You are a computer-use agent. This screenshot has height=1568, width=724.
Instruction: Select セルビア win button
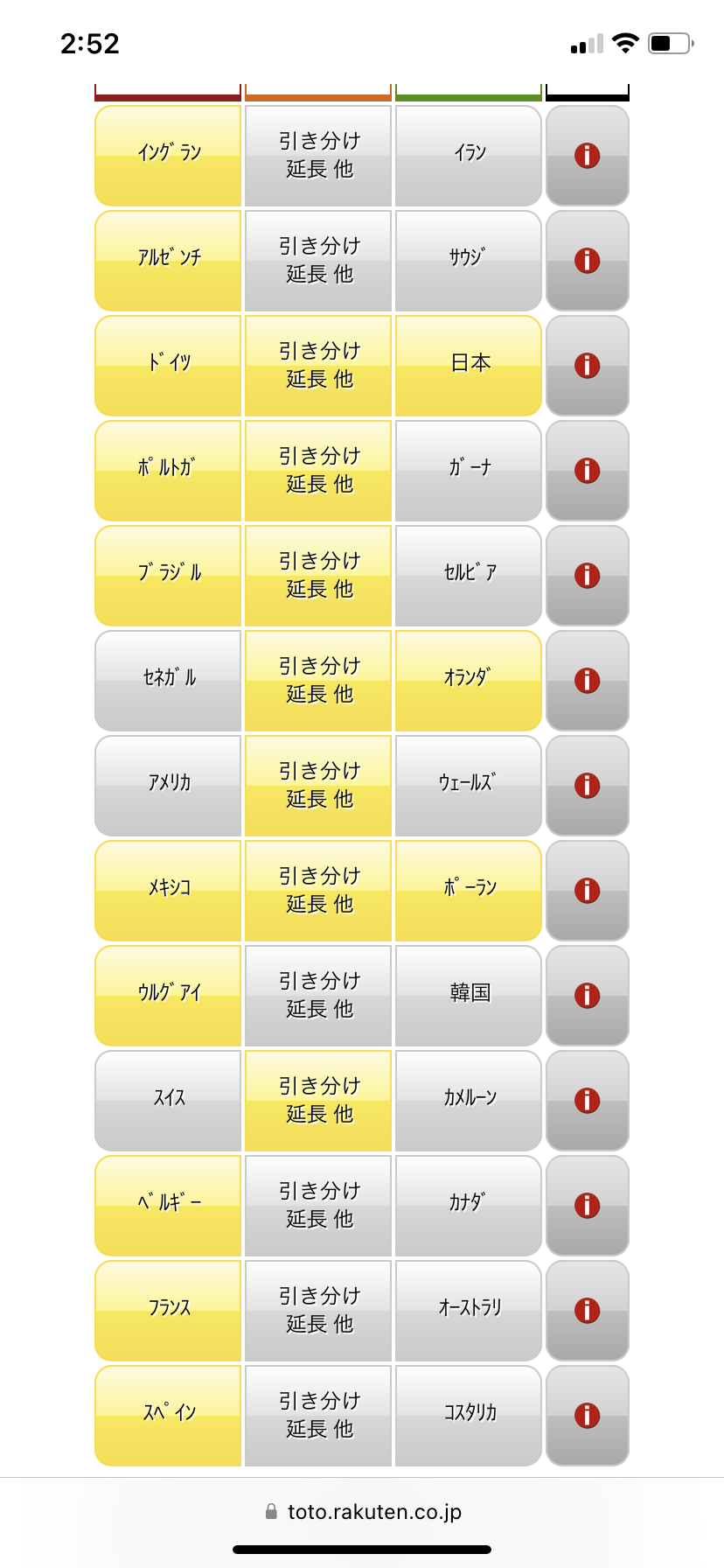(x=469, y=576)
